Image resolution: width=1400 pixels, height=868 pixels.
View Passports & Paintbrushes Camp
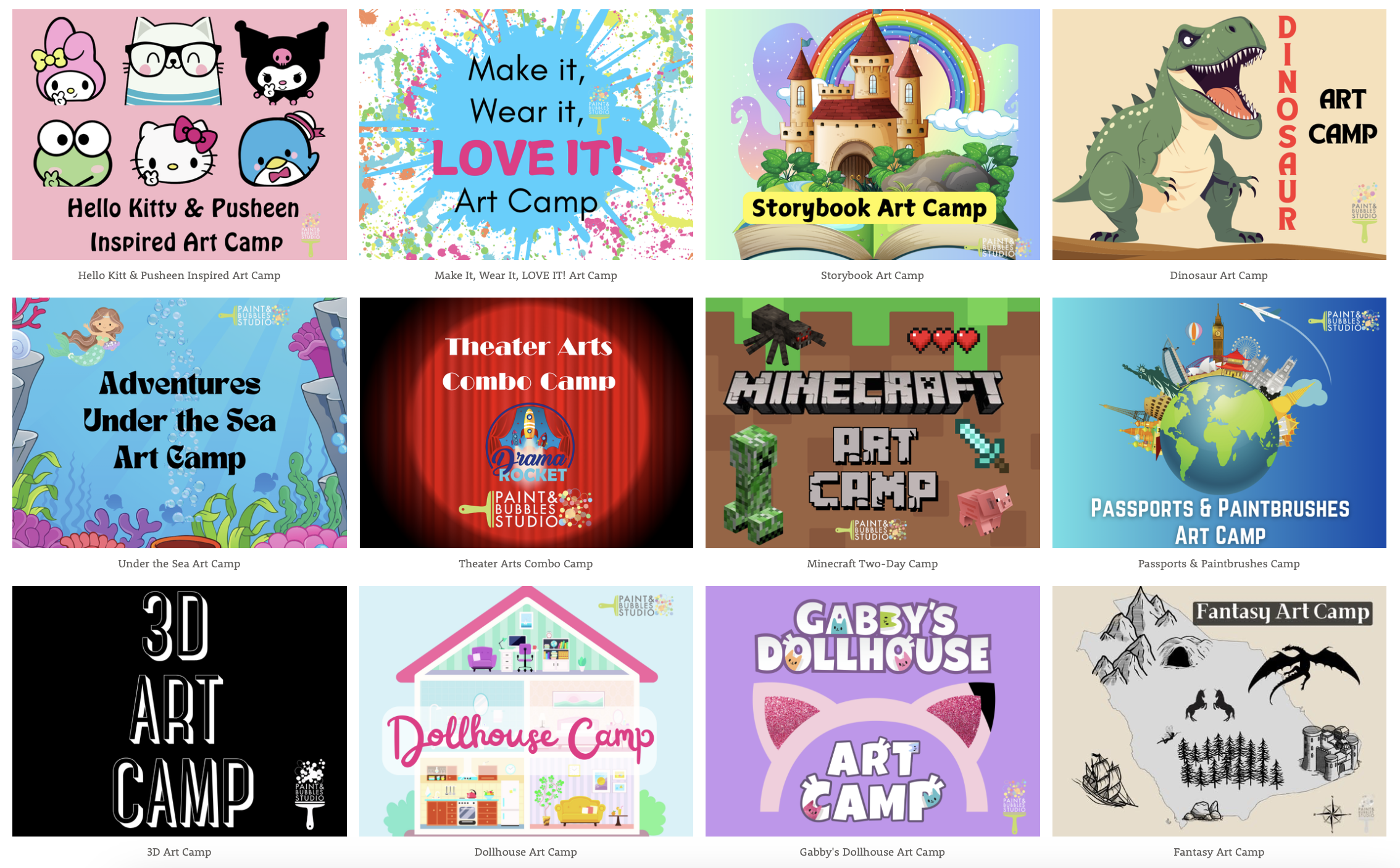click(1219, 423)
